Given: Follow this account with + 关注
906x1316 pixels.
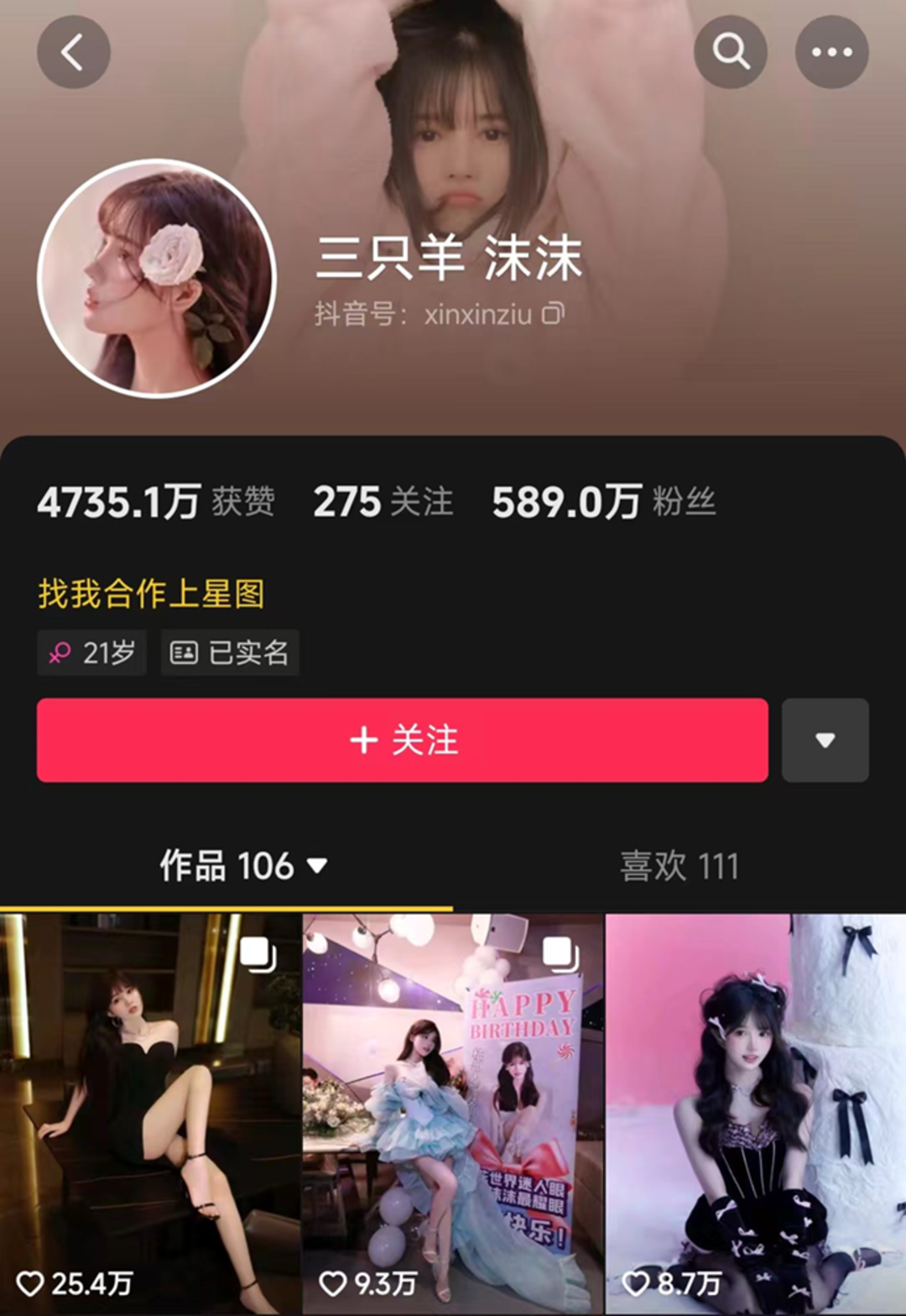Looking at the screenshot, I should [x=403, y=740].
